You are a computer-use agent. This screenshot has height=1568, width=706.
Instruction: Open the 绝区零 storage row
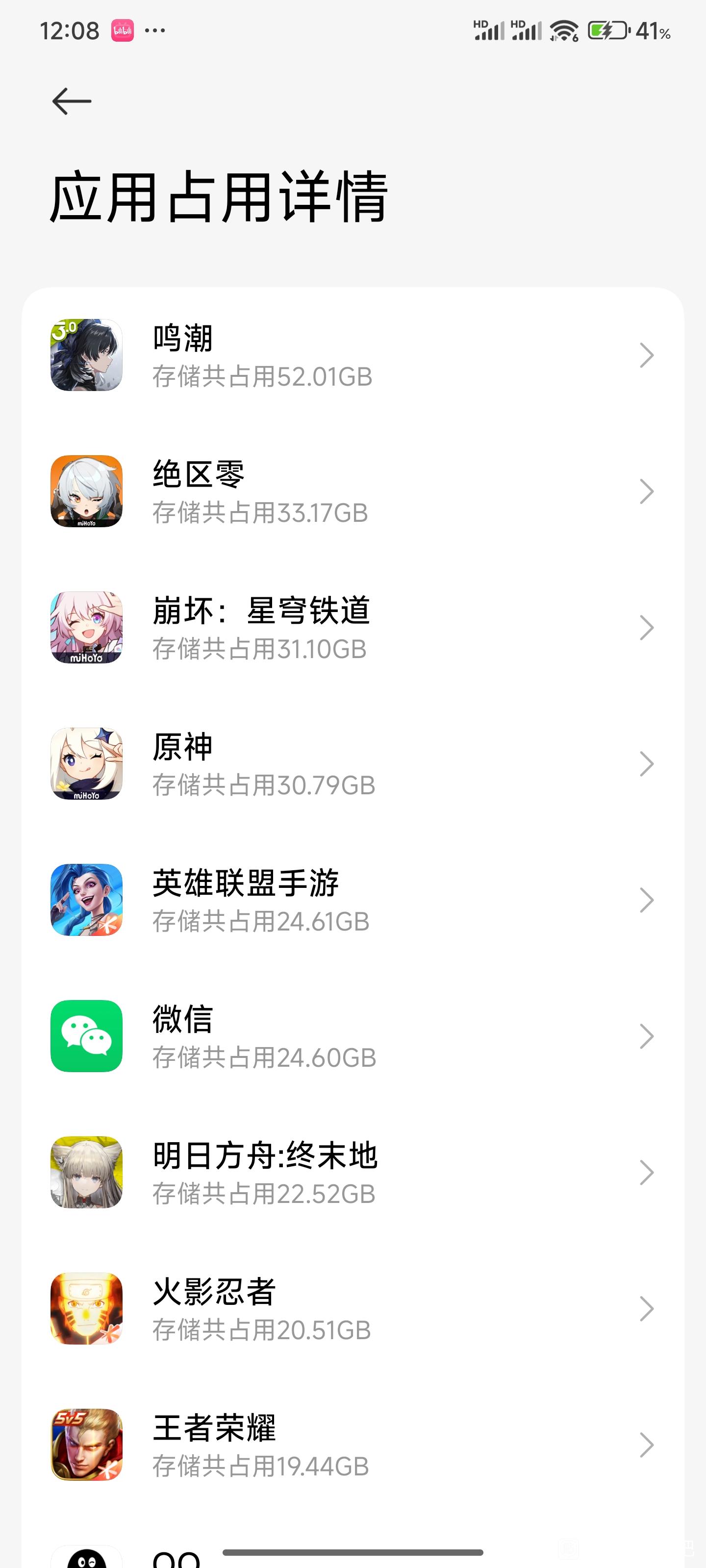point(352,492)
